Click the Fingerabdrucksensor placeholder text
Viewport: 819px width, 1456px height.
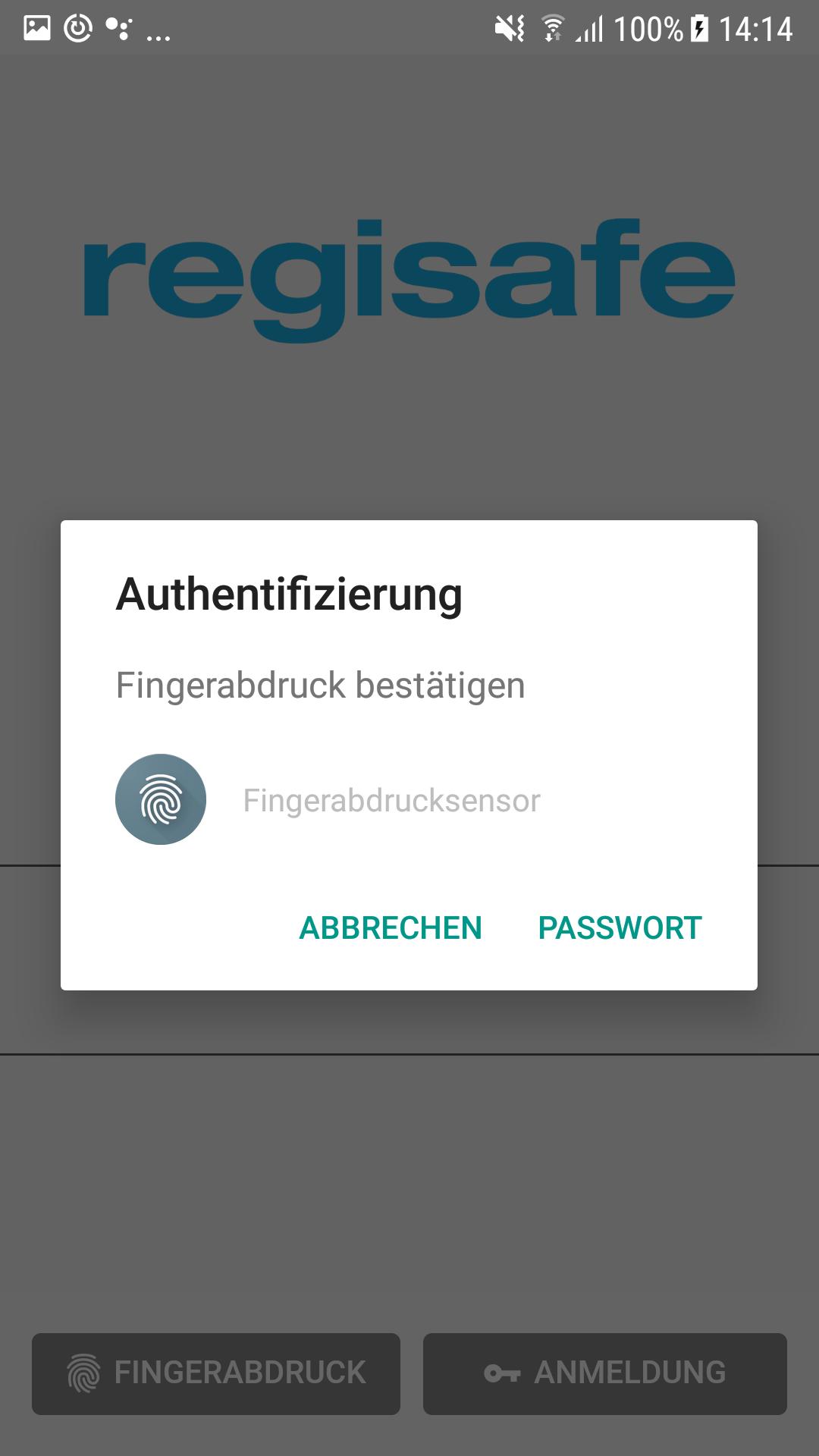tap(391, 799)
